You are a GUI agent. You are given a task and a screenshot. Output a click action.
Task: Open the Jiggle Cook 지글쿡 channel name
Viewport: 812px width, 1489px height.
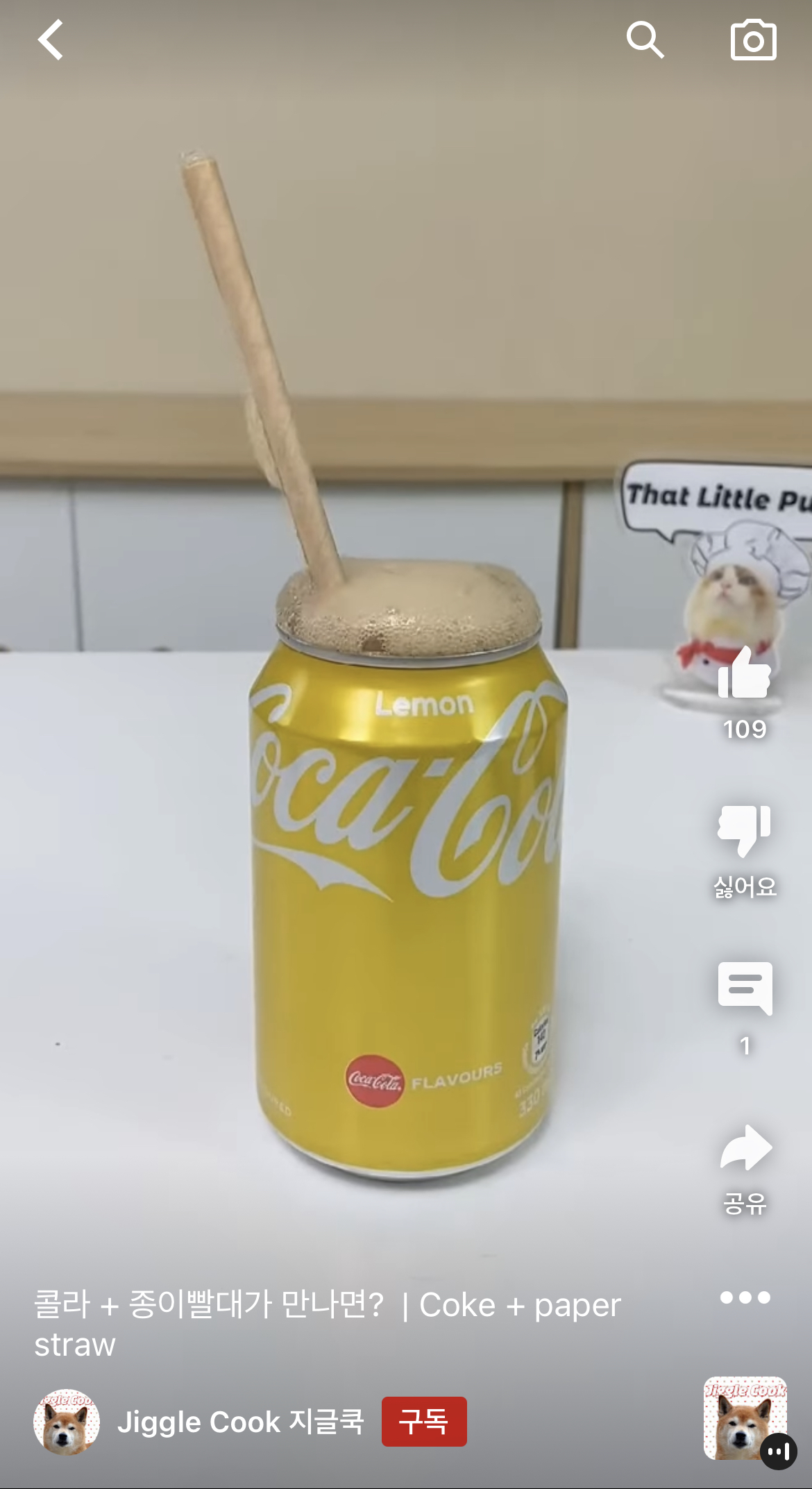(x=240, y=1422)
